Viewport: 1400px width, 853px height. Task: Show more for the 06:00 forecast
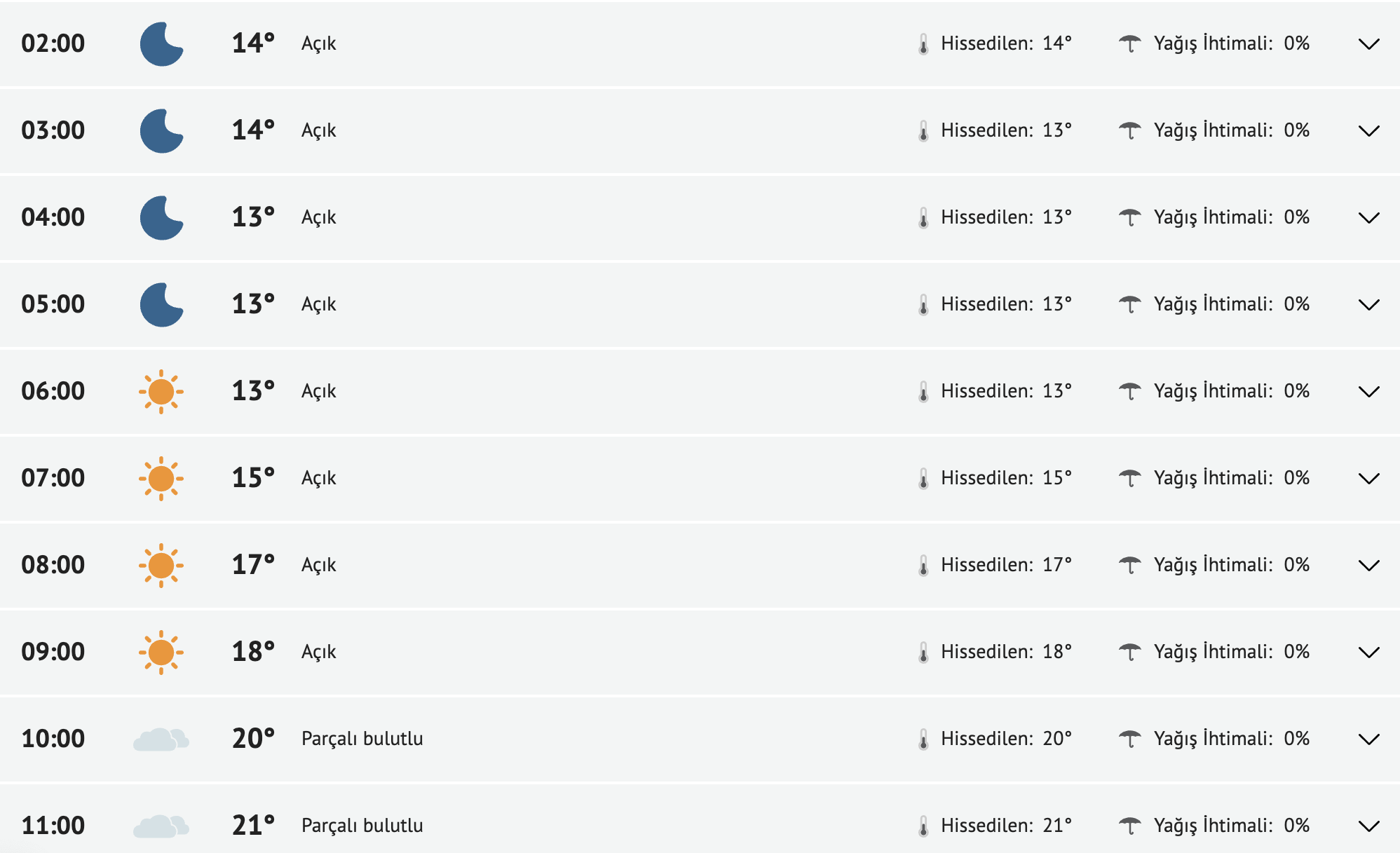(1368, 392)
